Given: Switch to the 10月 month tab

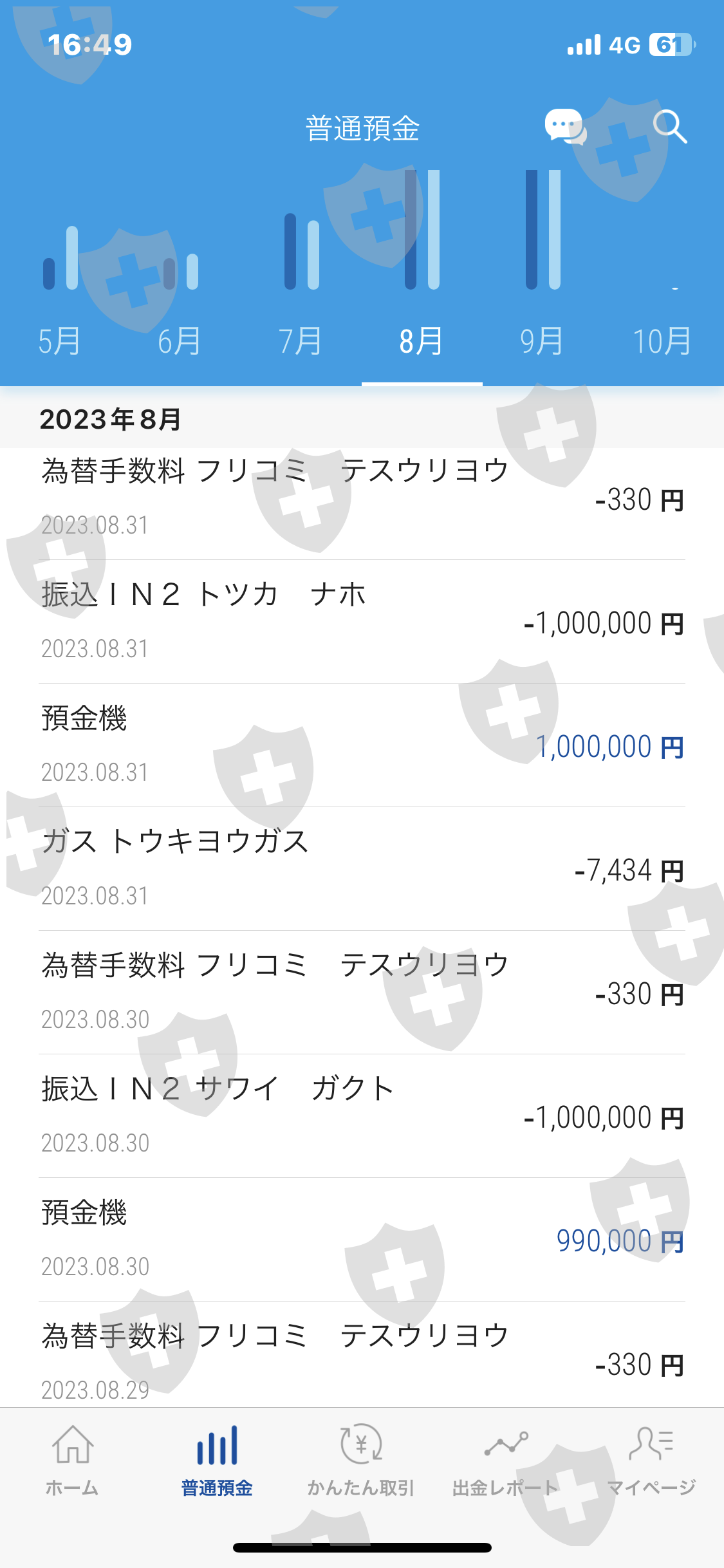Looking at the screenshot, I should pos(662,341).
